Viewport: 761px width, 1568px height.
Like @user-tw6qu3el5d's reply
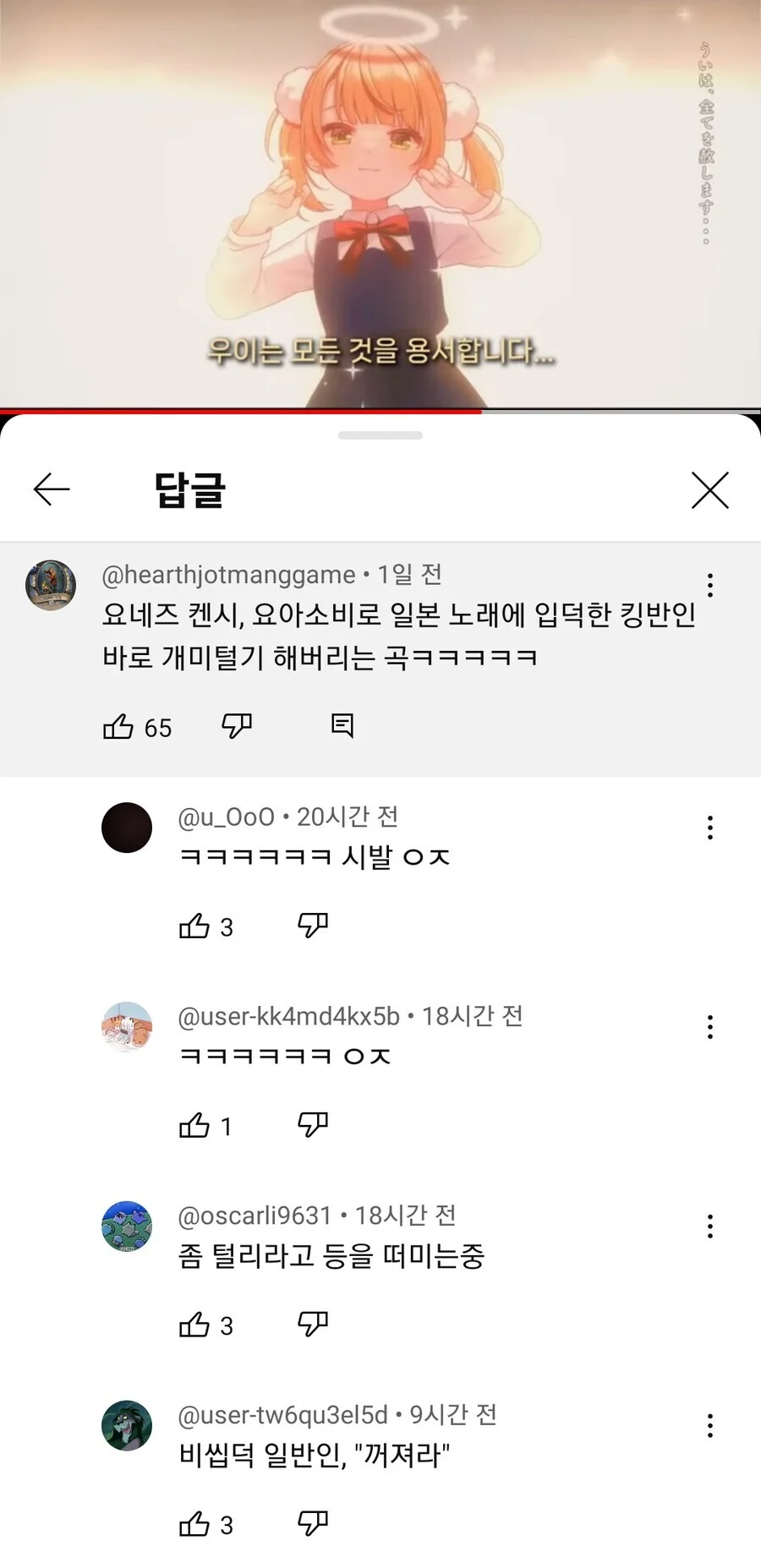tap(195, 1523)
